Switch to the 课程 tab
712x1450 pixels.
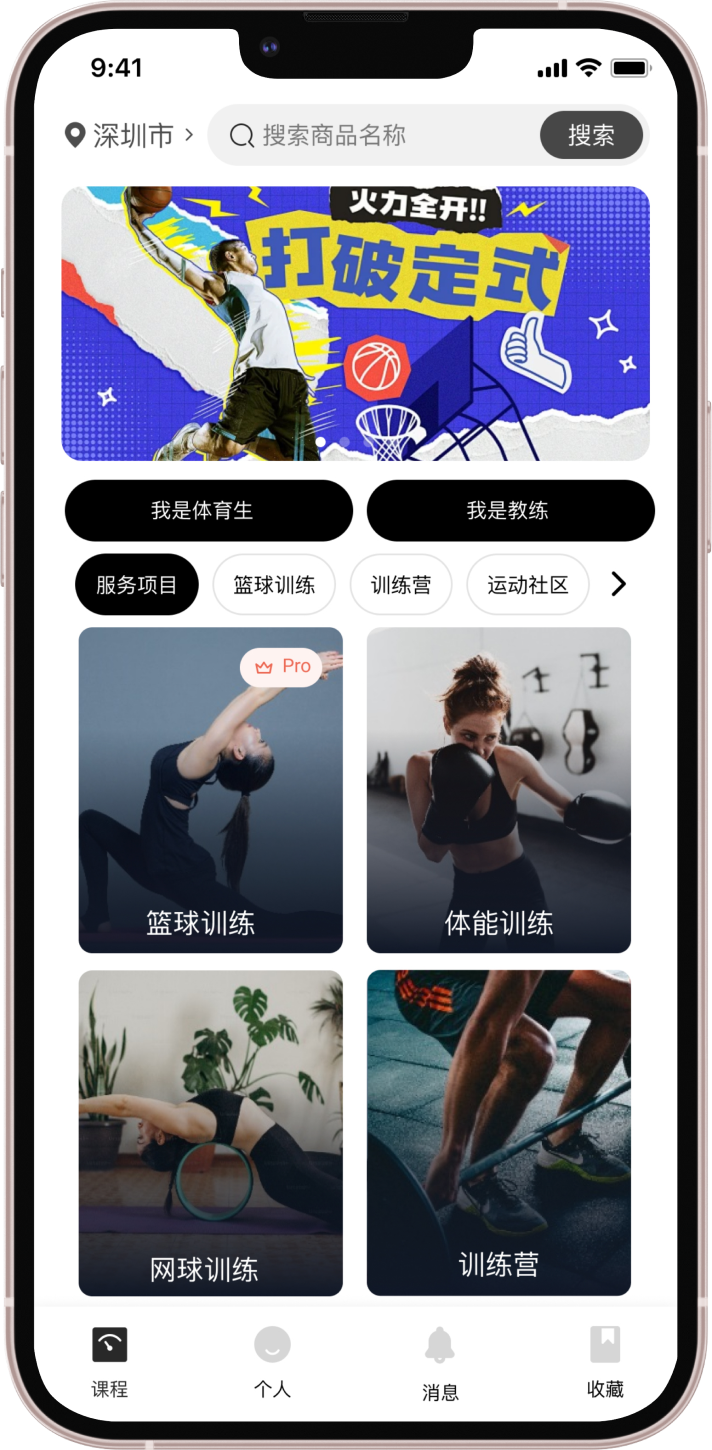click(x=110, y=1362)
